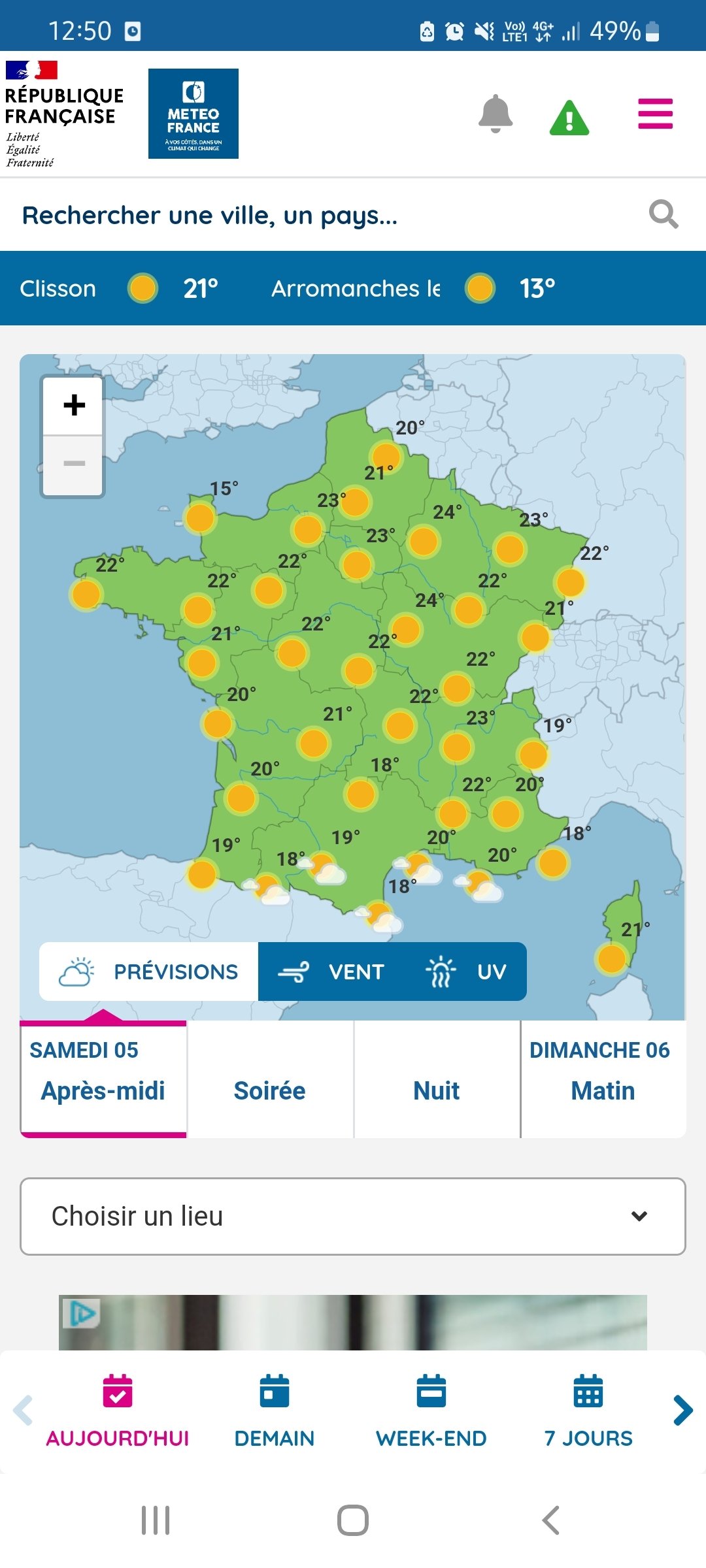
Task: Open the 7 Jours forecast
Action: tap(588, 1411)
